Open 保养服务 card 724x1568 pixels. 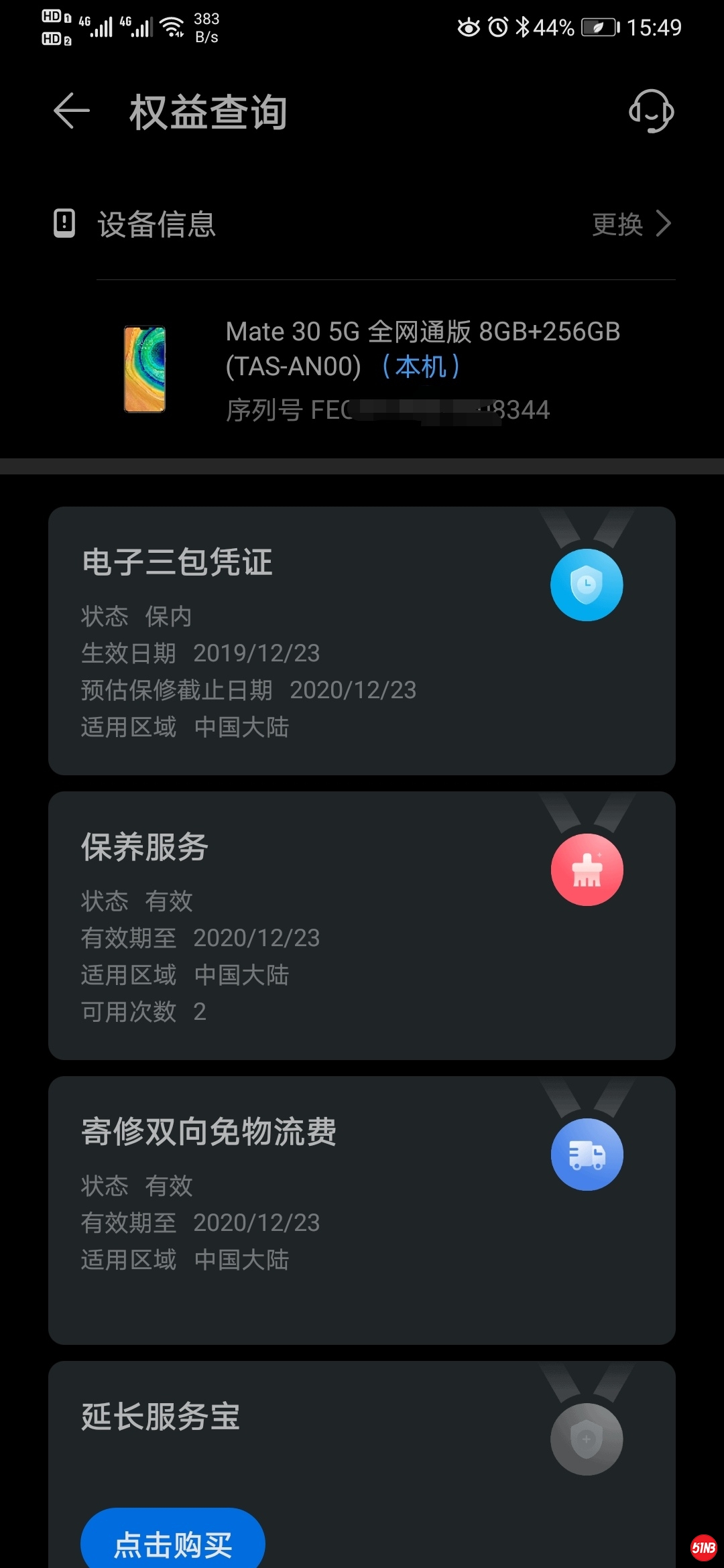[x=362, y=925]
